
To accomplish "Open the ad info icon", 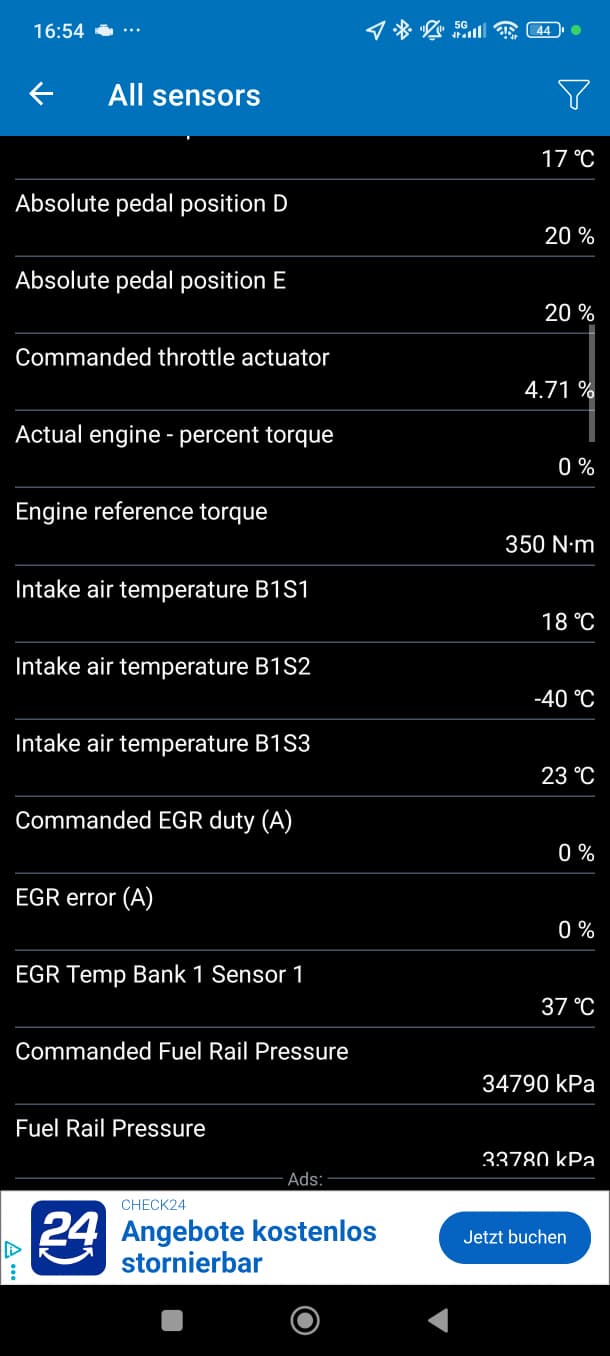I will coord(12,1250).
